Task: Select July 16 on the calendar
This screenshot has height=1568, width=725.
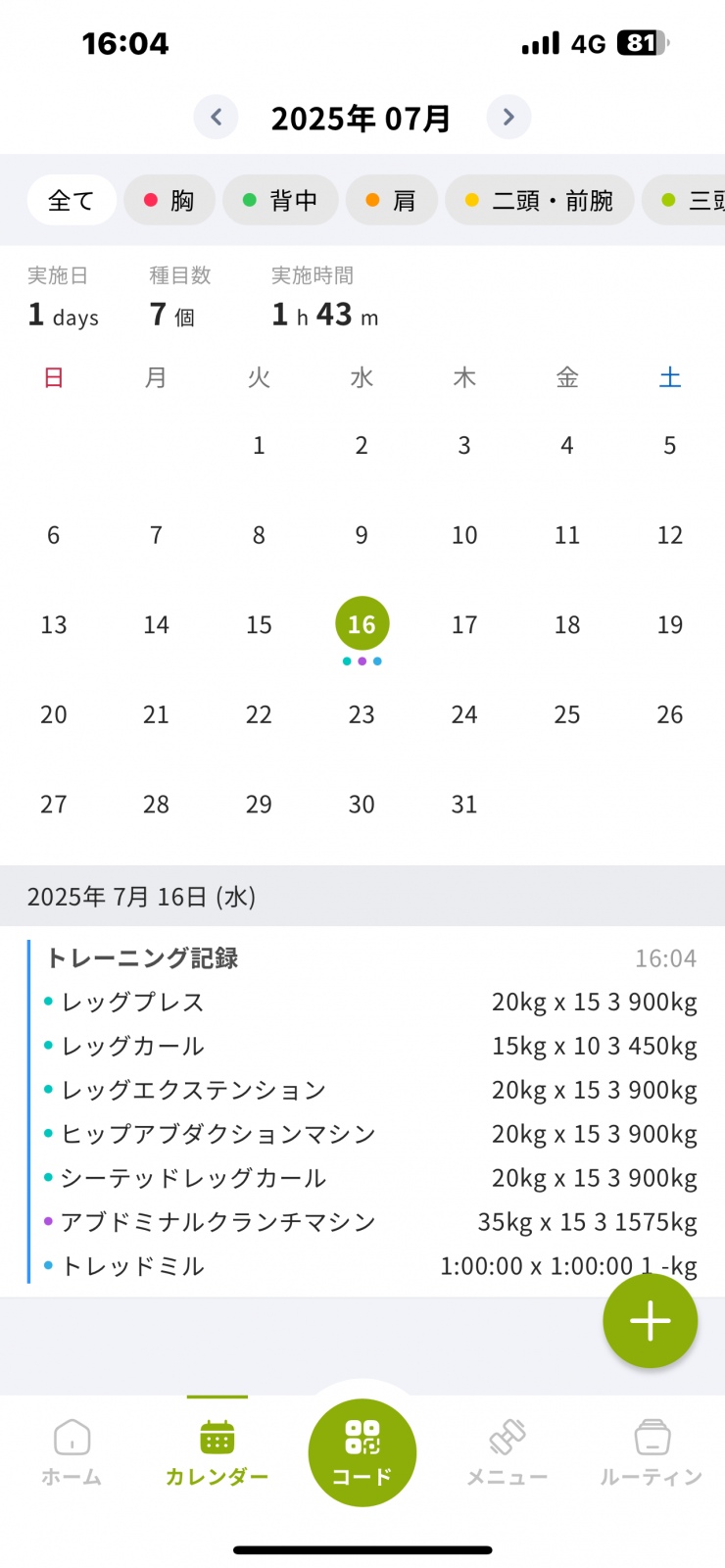Action: [362, 624]
